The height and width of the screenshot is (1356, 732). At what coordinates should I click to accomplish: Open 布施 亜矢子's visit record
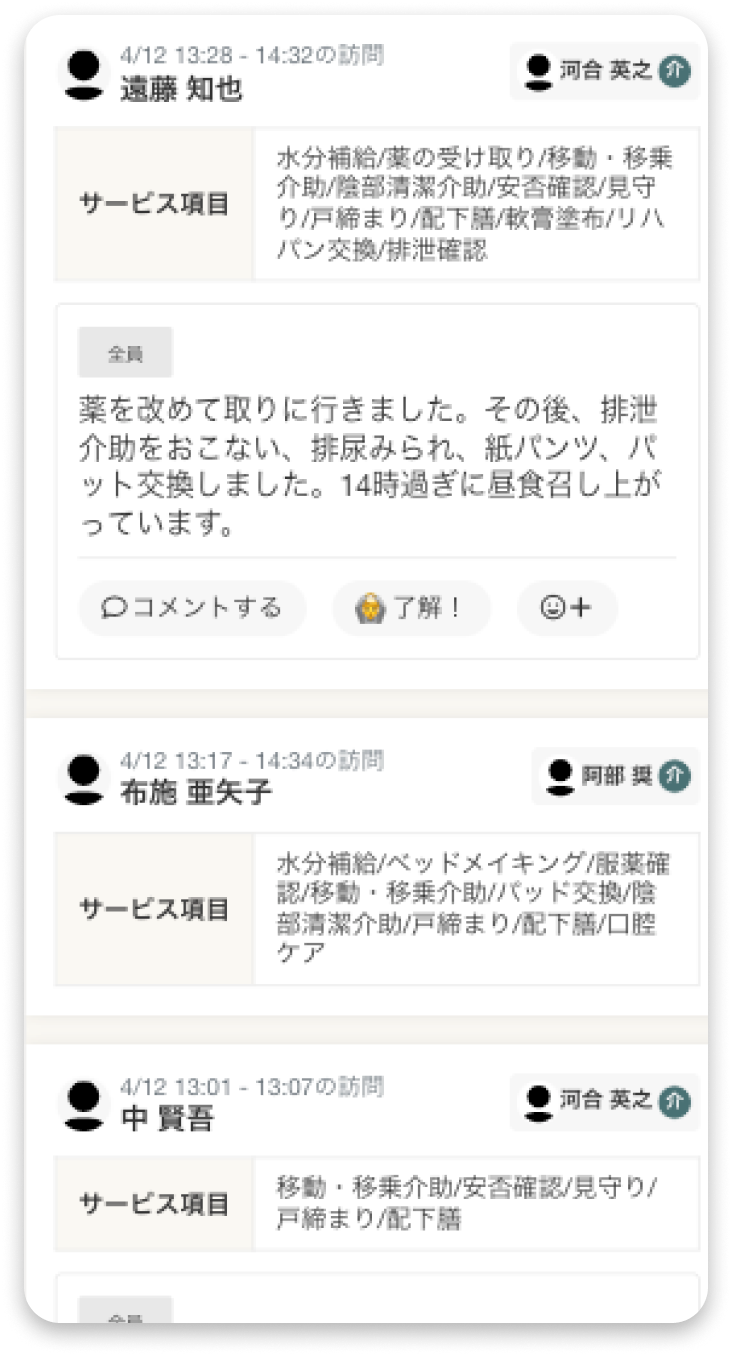(x=195, y=793)
